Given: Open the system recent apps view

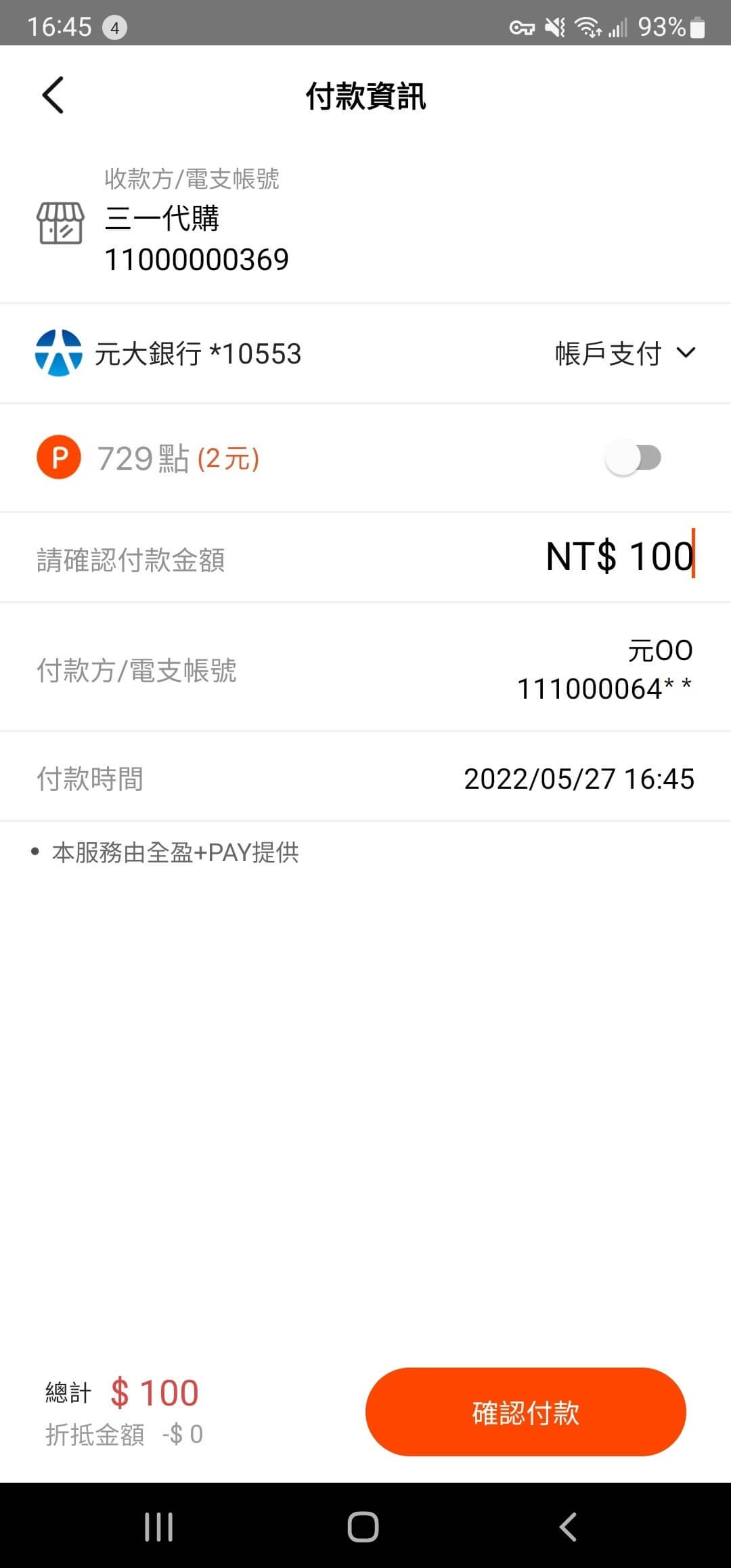Looking at the screenshot, I should coord(159,1527).
